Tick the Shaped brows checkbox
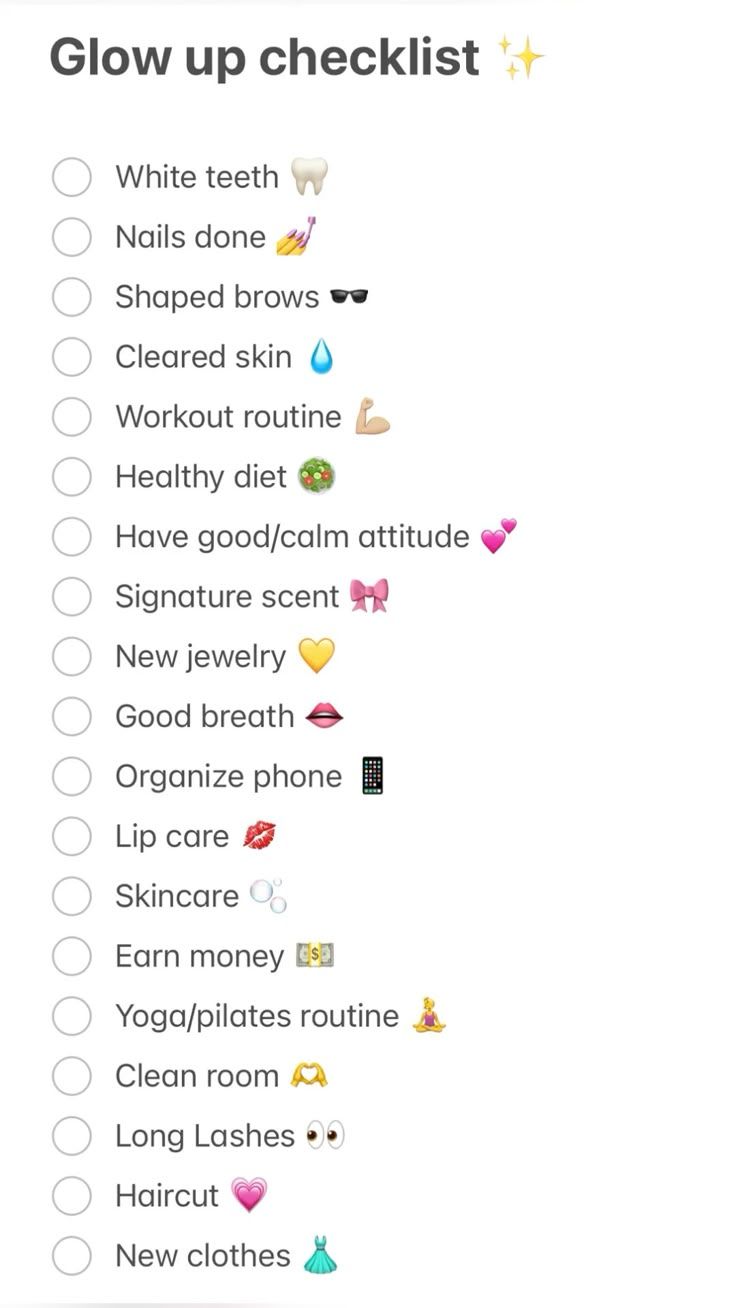 pos(72,297)
